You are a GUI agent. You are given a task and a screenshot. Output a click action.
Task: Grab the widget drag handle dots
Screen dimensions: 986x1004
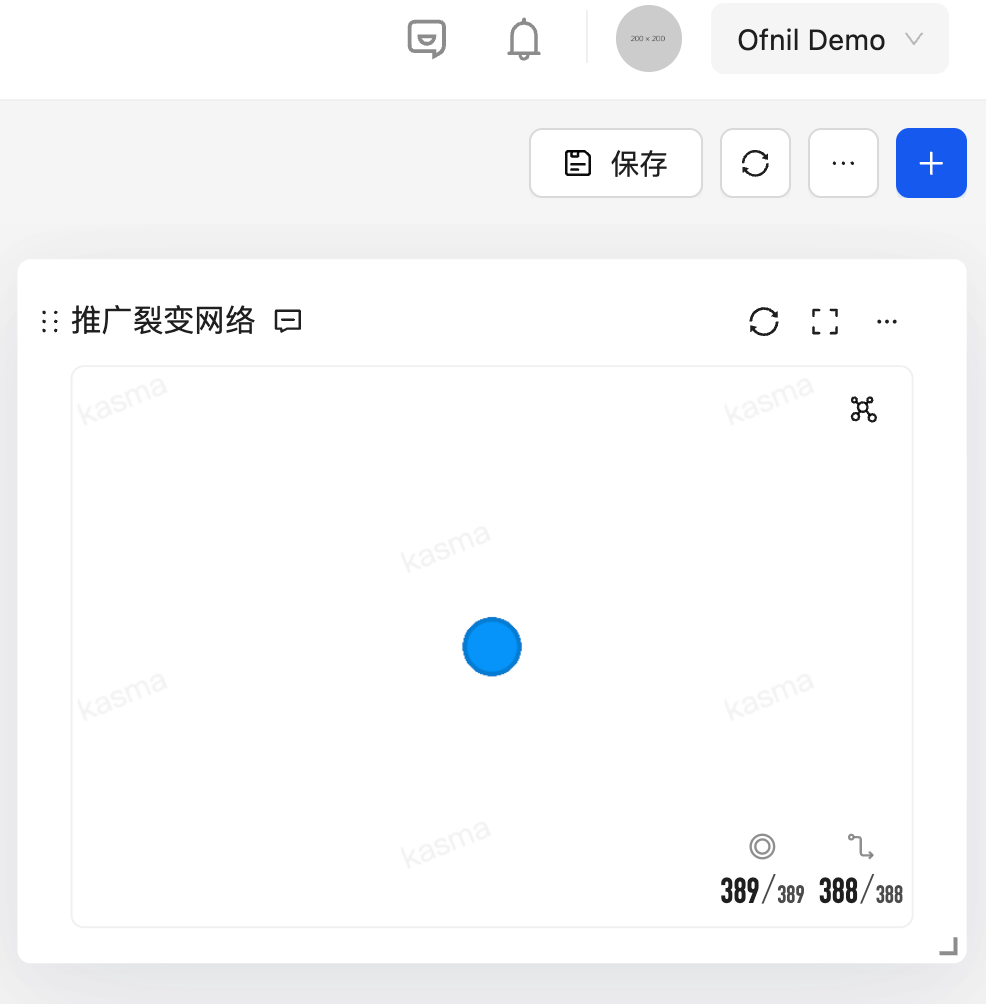click(x=49, y=322)
